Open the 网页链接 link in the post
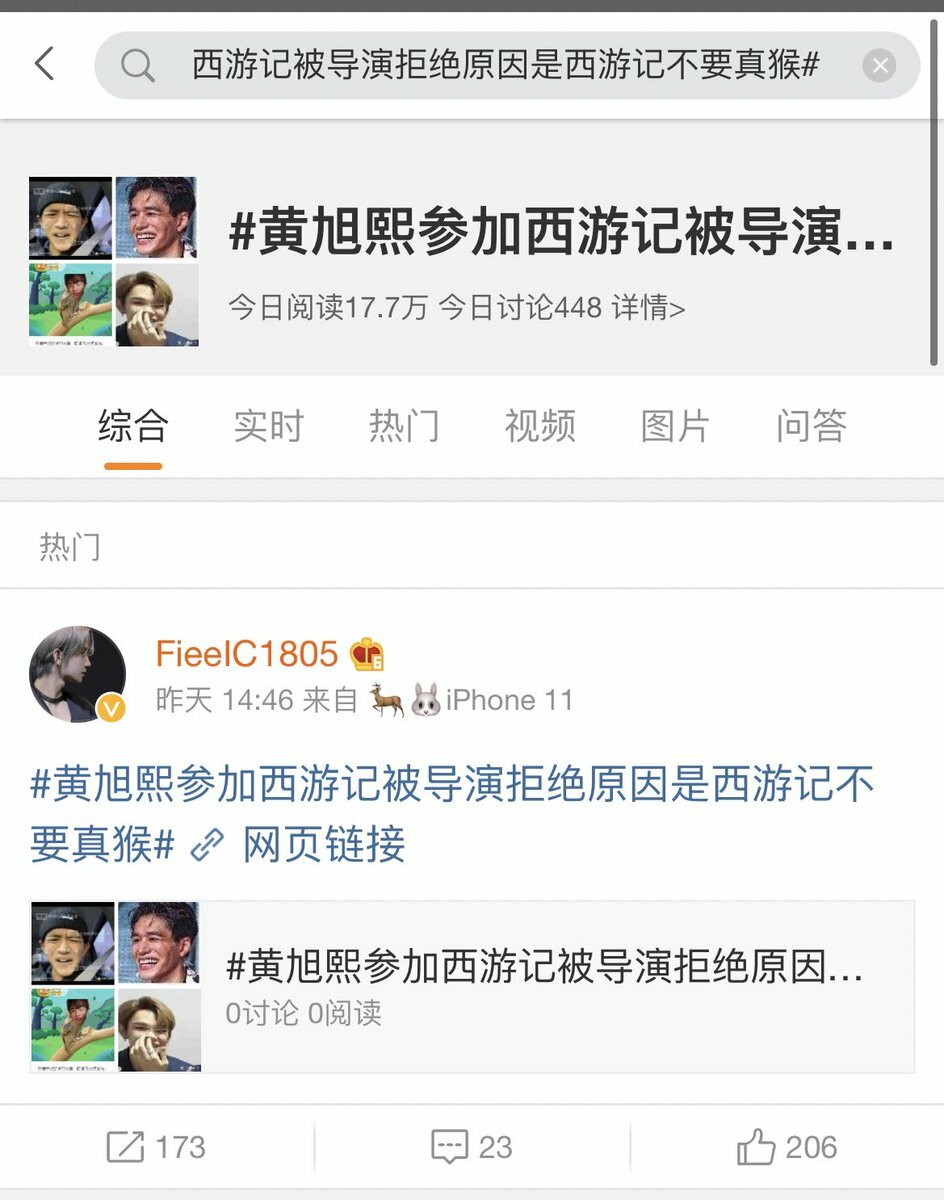 click(322, 845)
